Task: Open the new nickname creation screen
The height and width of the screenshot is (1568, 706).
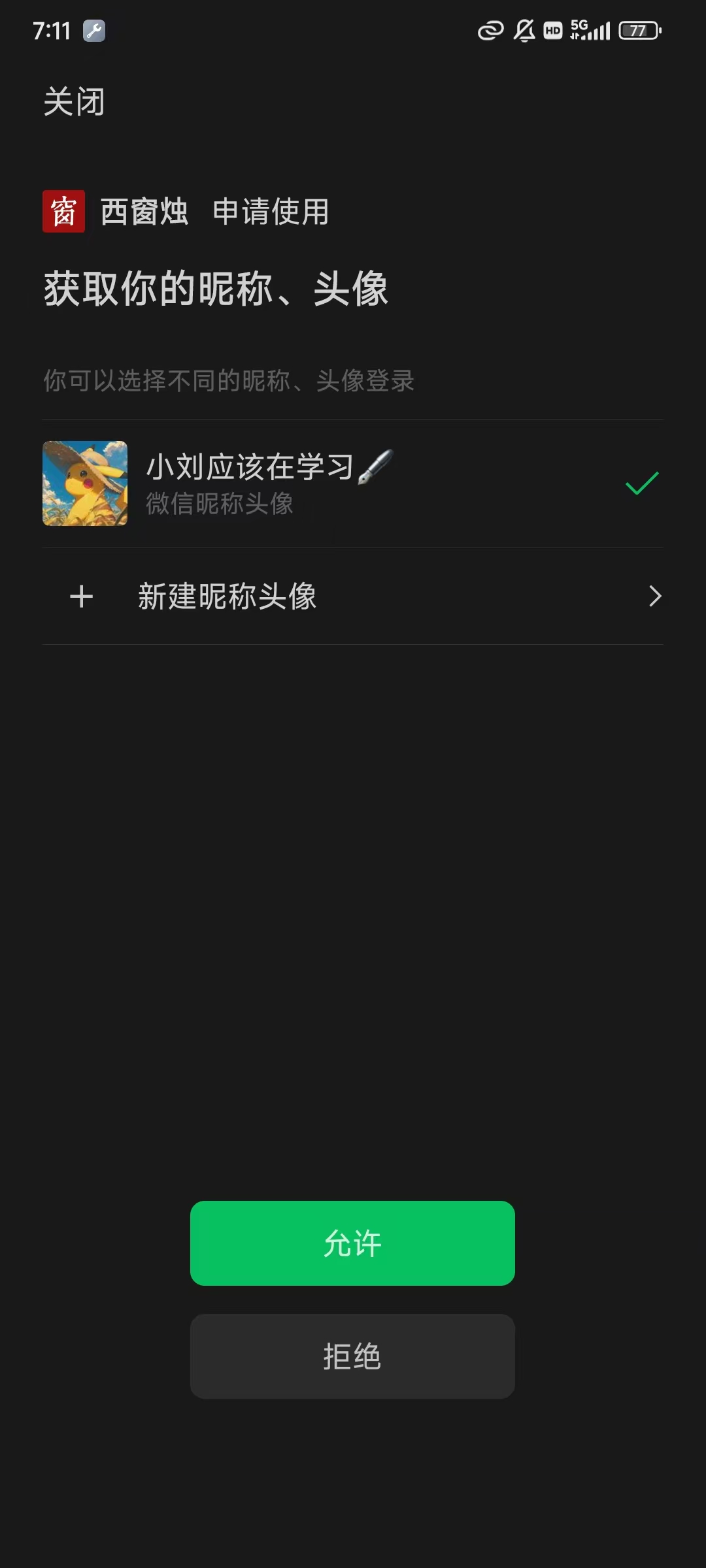Action: click(353, 596)
